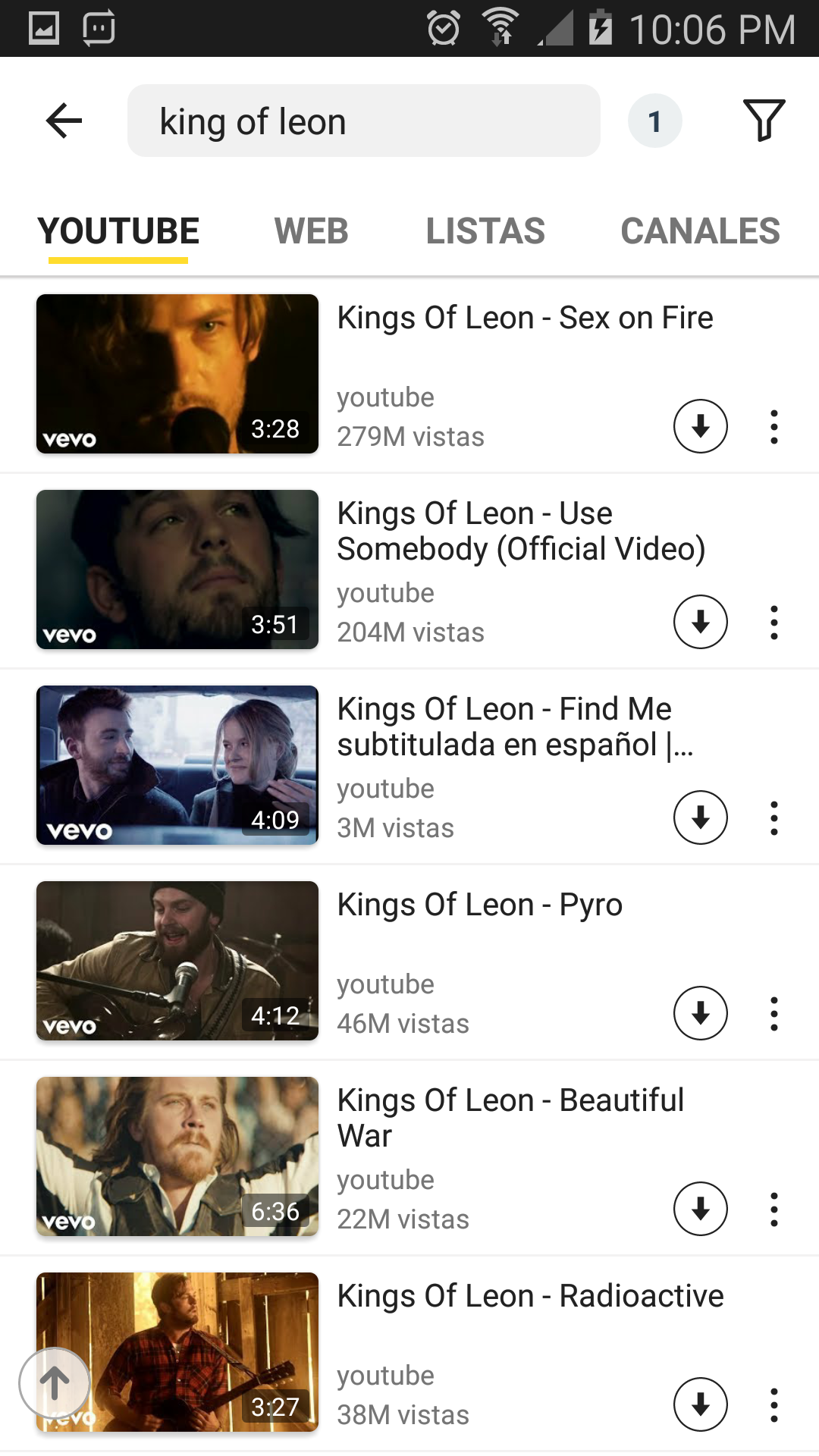Viewport: 819px width, 1456px height.
Task: Open the Sex on Fire video
Action: [525, 318]
